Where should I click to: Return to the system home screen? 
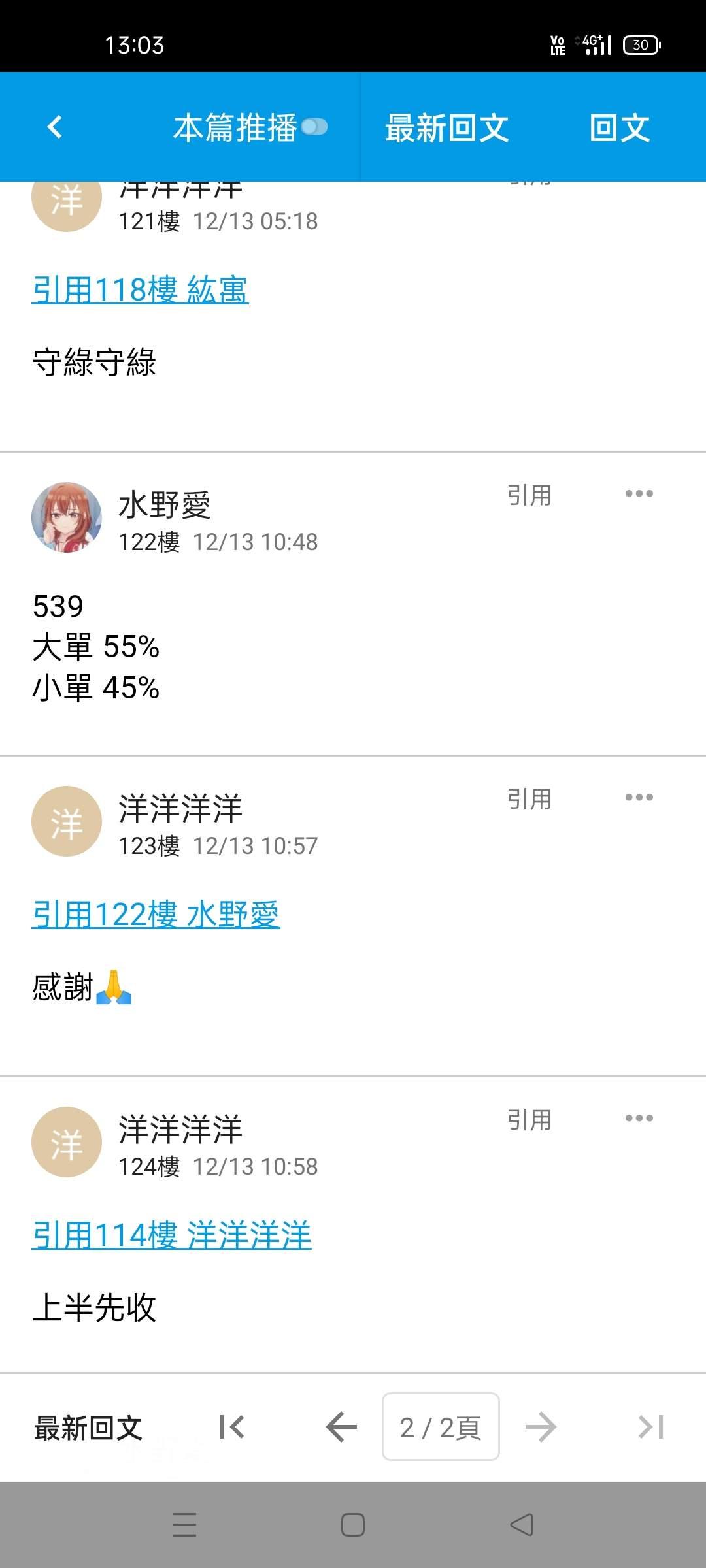point(353,1525)
